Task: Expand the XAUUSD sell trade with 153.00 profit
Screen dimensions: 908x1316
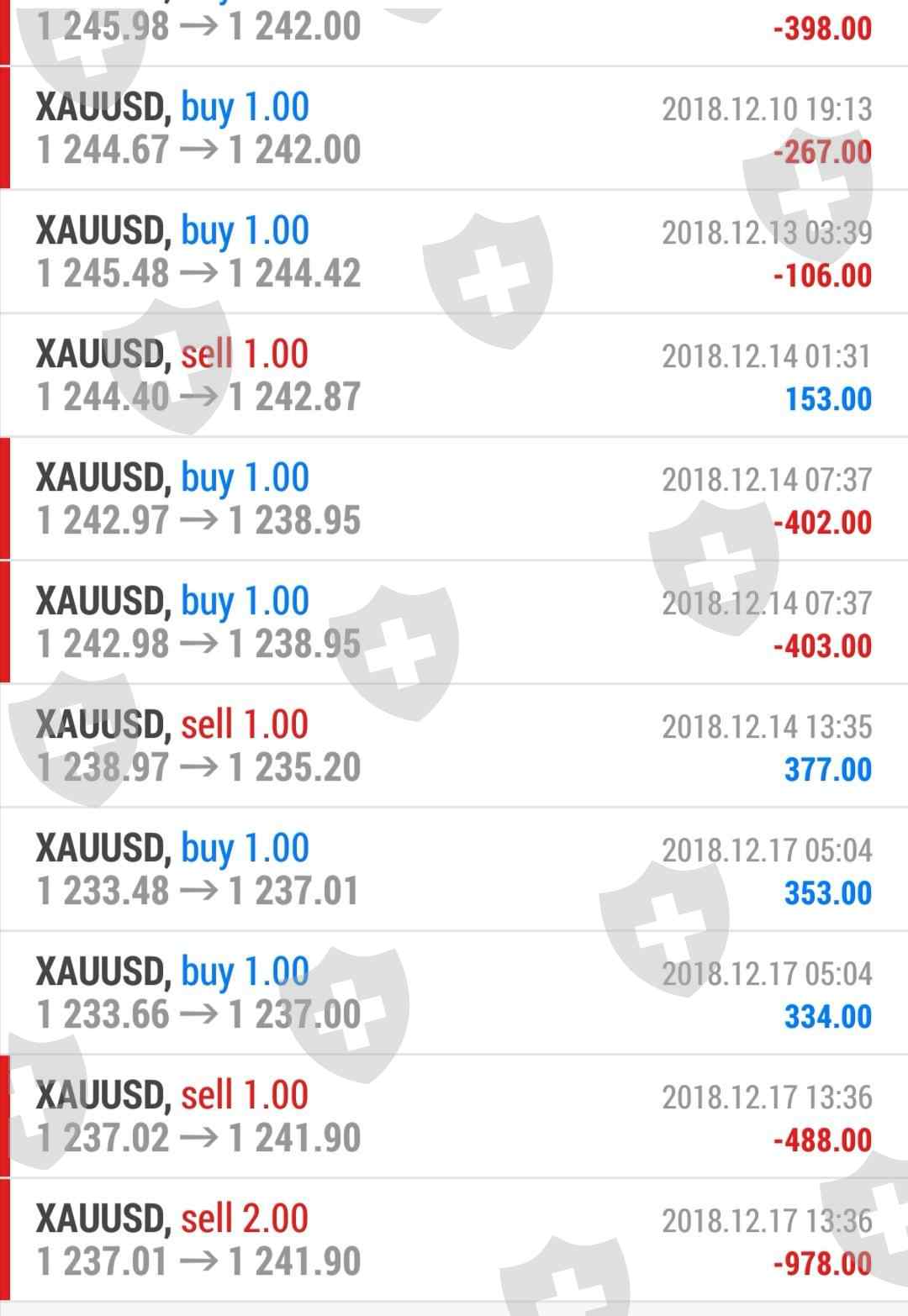Action: (454, 376)
